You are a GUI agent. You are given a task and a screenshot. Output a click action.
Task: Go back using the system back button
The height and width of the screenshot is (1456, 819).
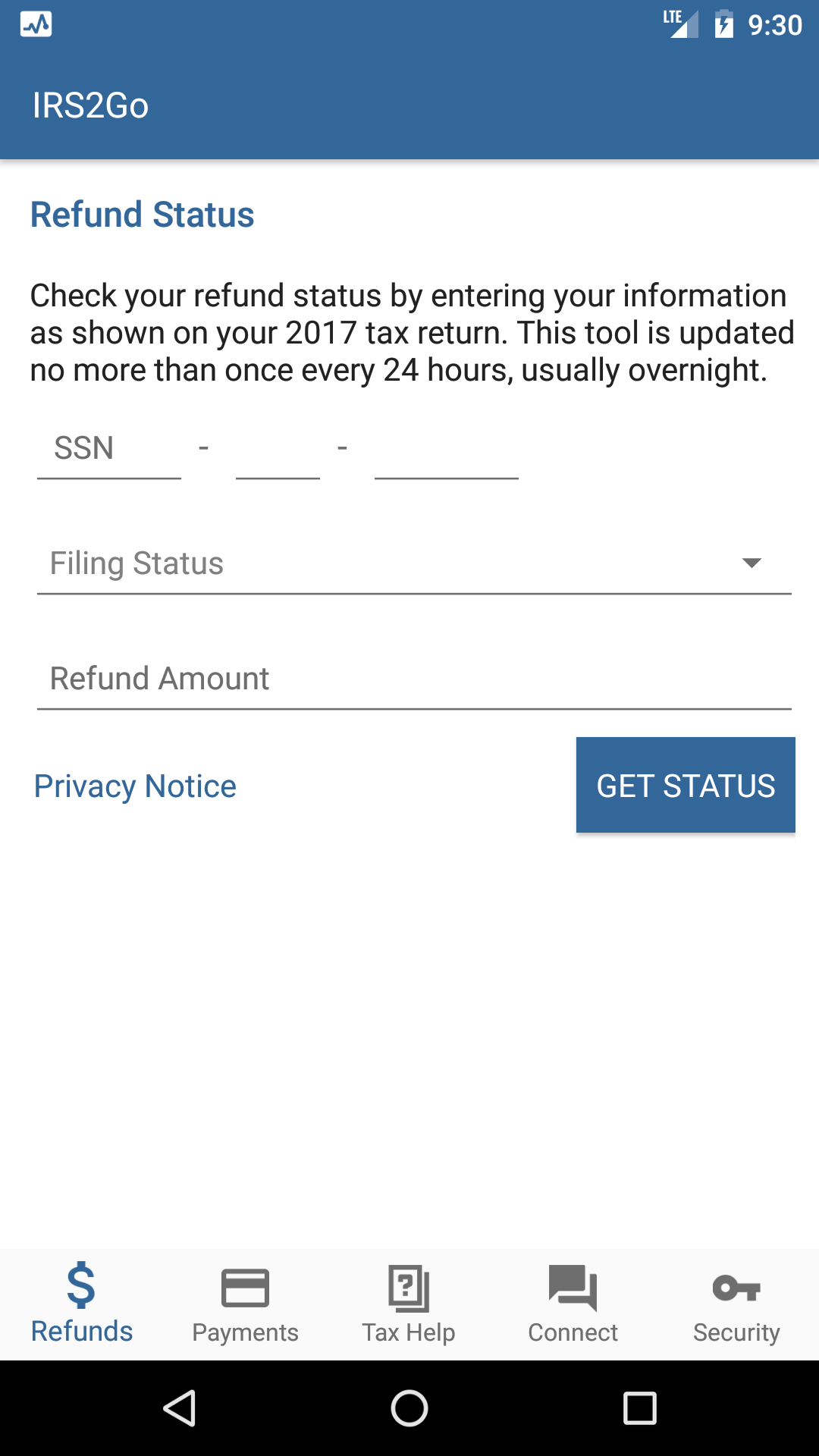pos(180,1408)
